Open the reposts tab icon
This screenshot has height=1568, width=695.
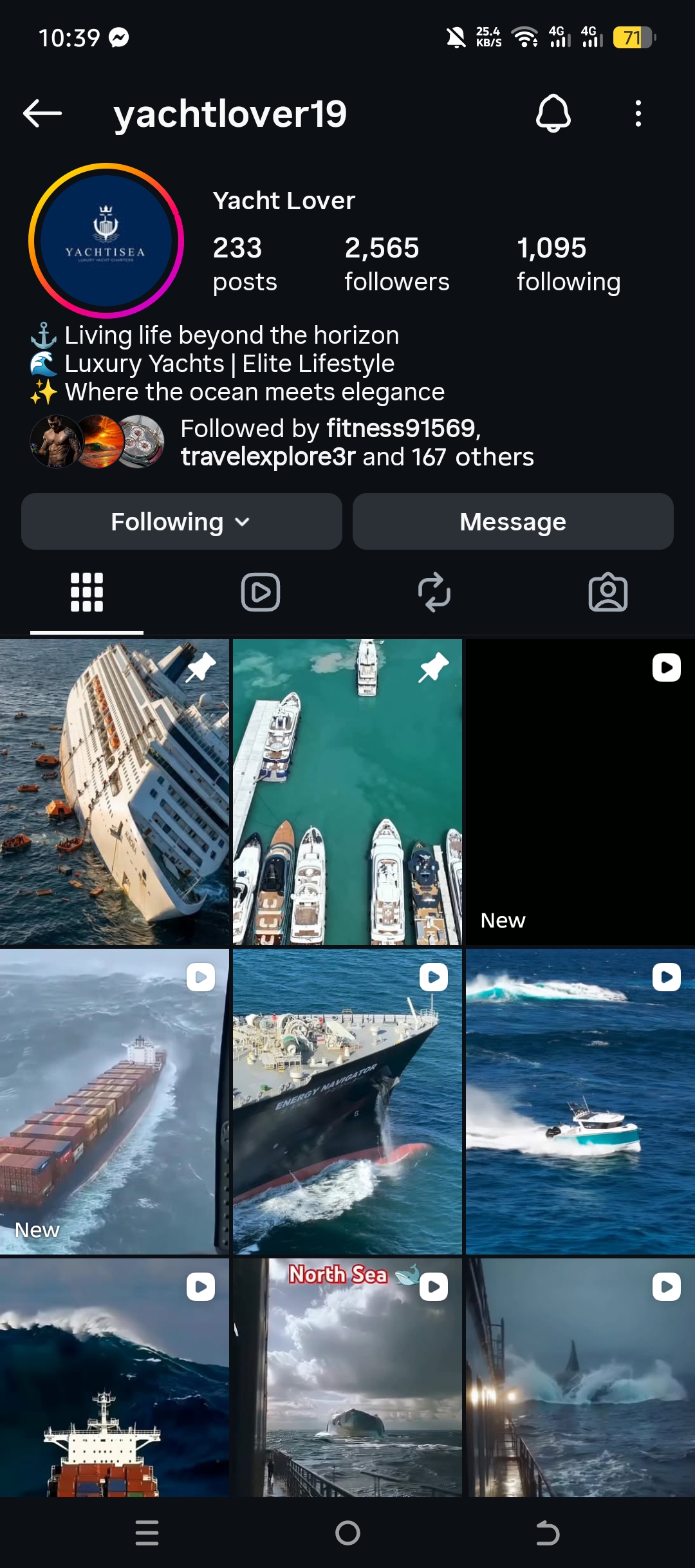coord(434,593)
